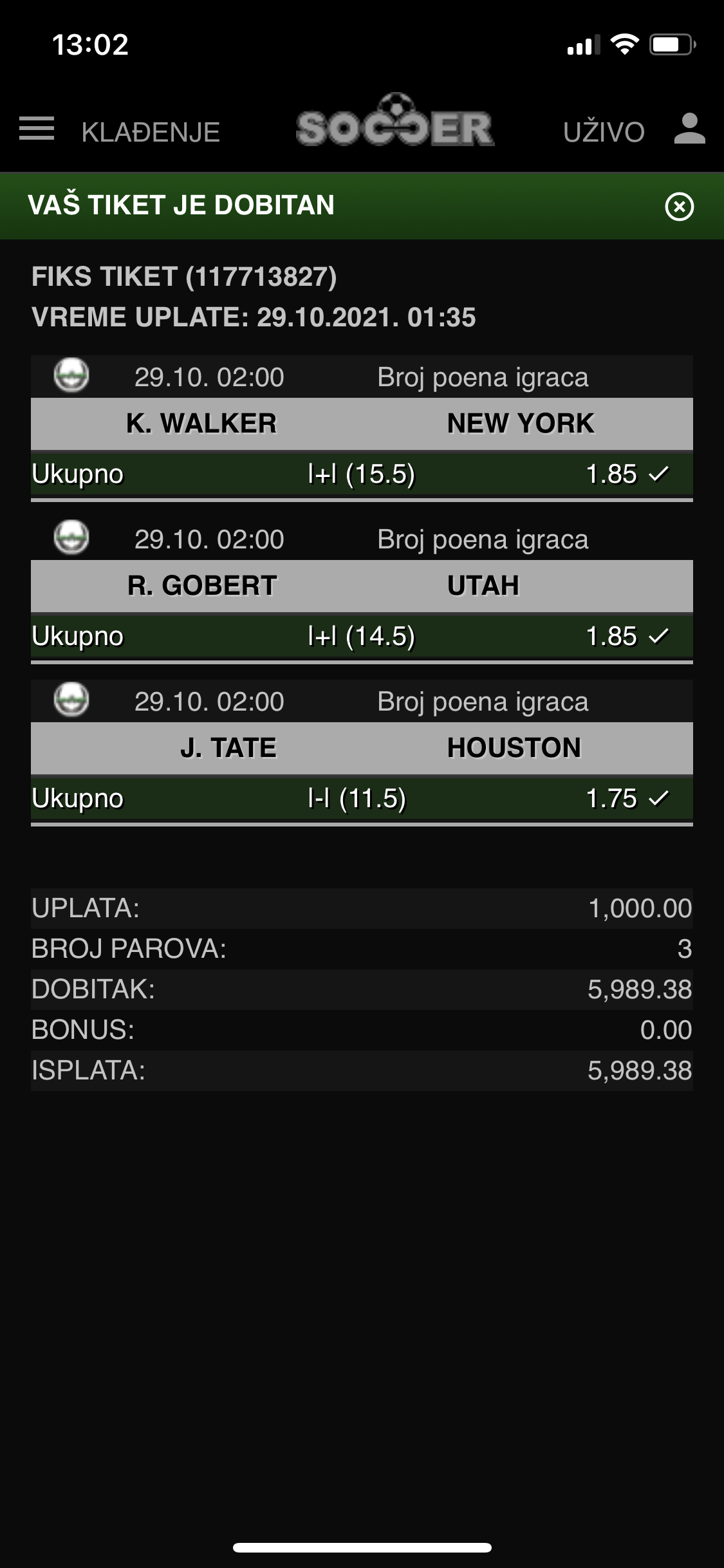
Task: Open the user profile icon
Action: pos(690,129)
